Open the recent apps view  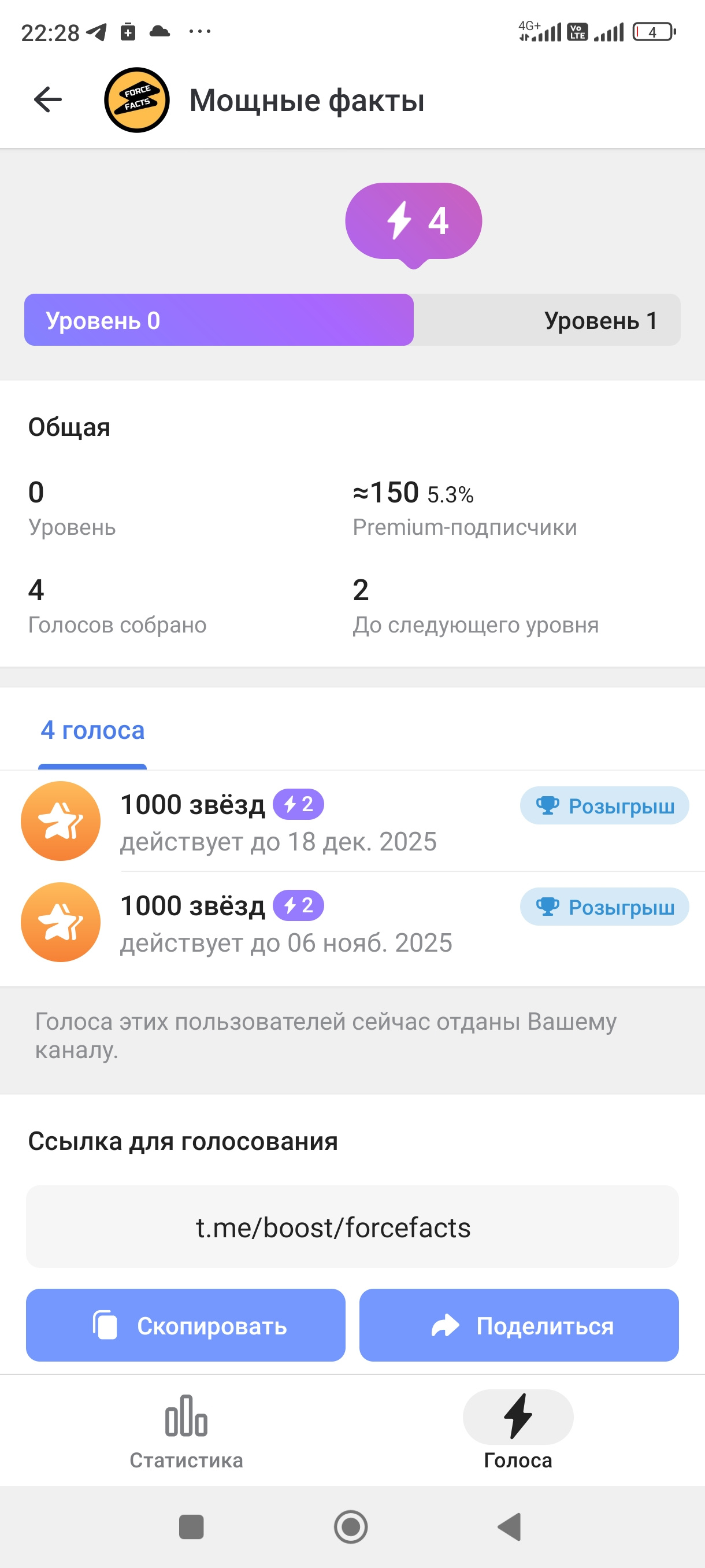point(191,1526)
